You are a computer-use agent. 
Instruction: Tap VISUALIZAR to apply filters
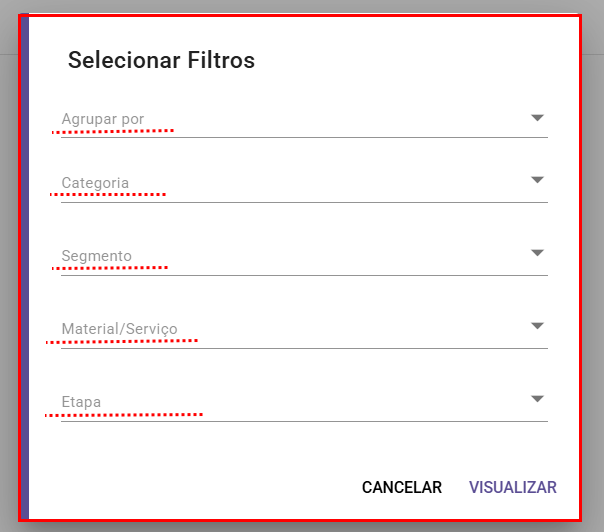click(x=513, y=488)
